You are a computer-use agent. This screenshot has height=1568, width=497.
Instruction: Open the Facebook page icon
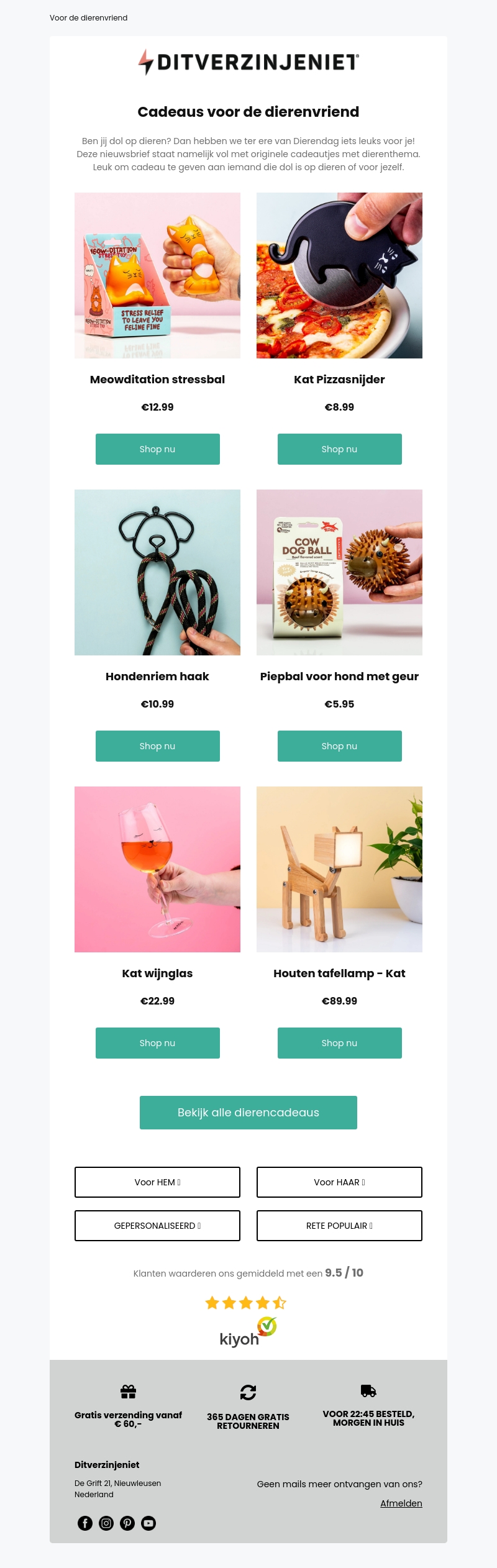pyautogui.click(x=85, y=1523)
